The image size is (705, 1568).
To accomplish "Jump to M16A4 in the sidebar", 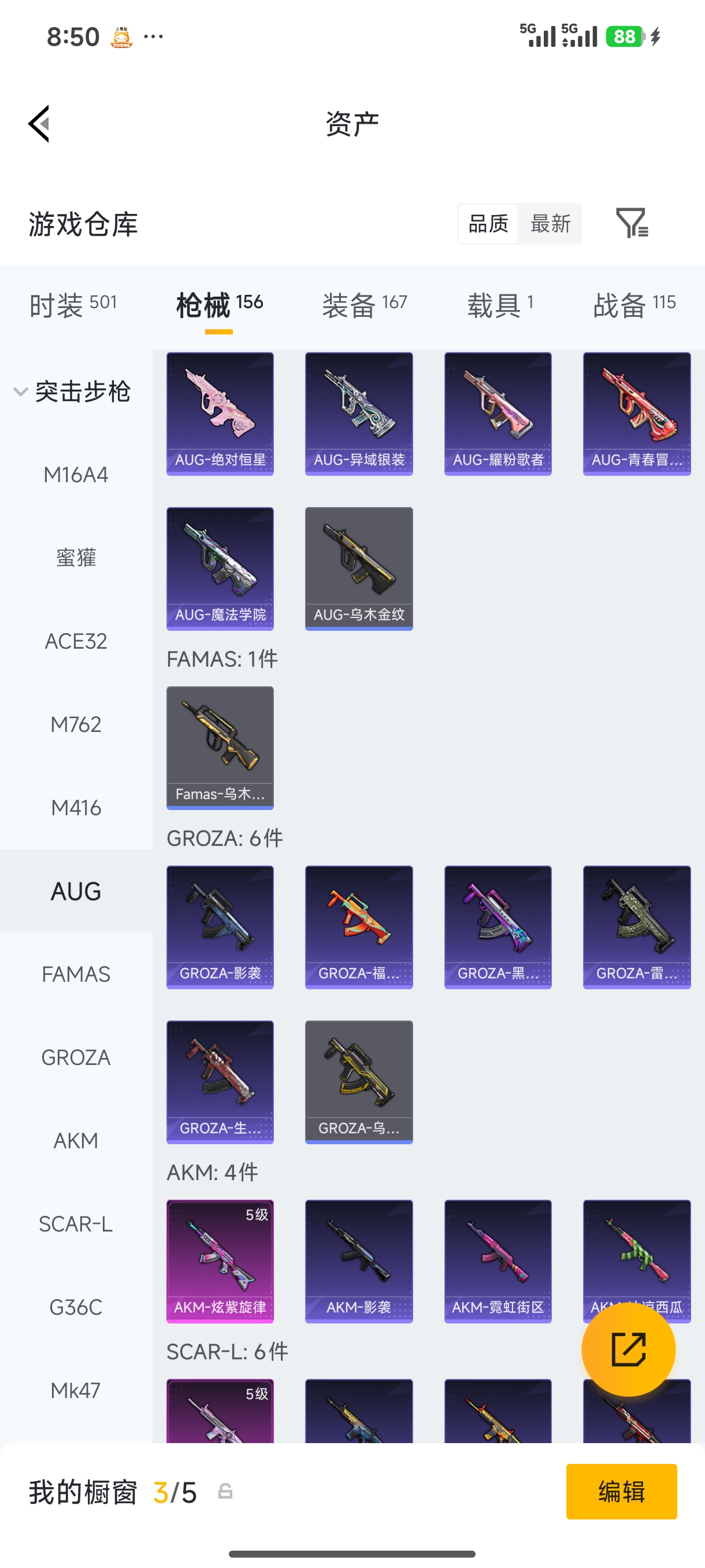I will point(76,475).
